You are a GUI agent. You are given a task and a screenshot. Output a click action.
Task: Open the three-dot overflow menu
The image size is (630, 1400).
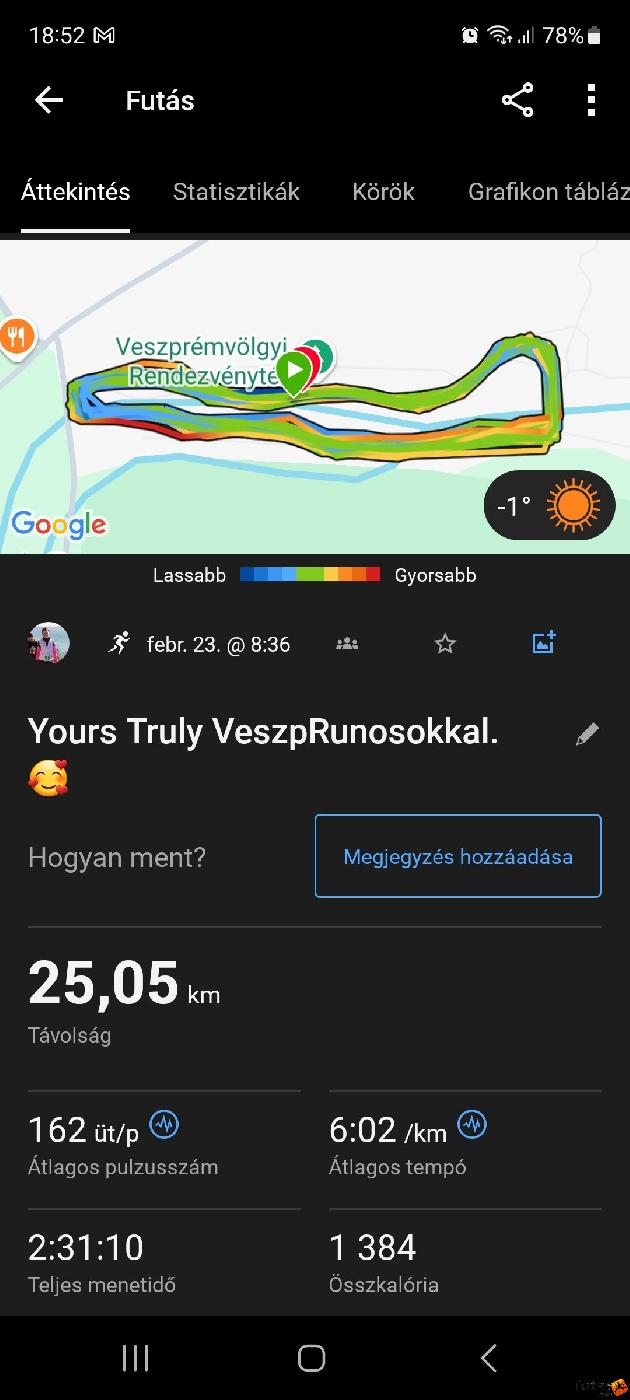pos(591,100)
